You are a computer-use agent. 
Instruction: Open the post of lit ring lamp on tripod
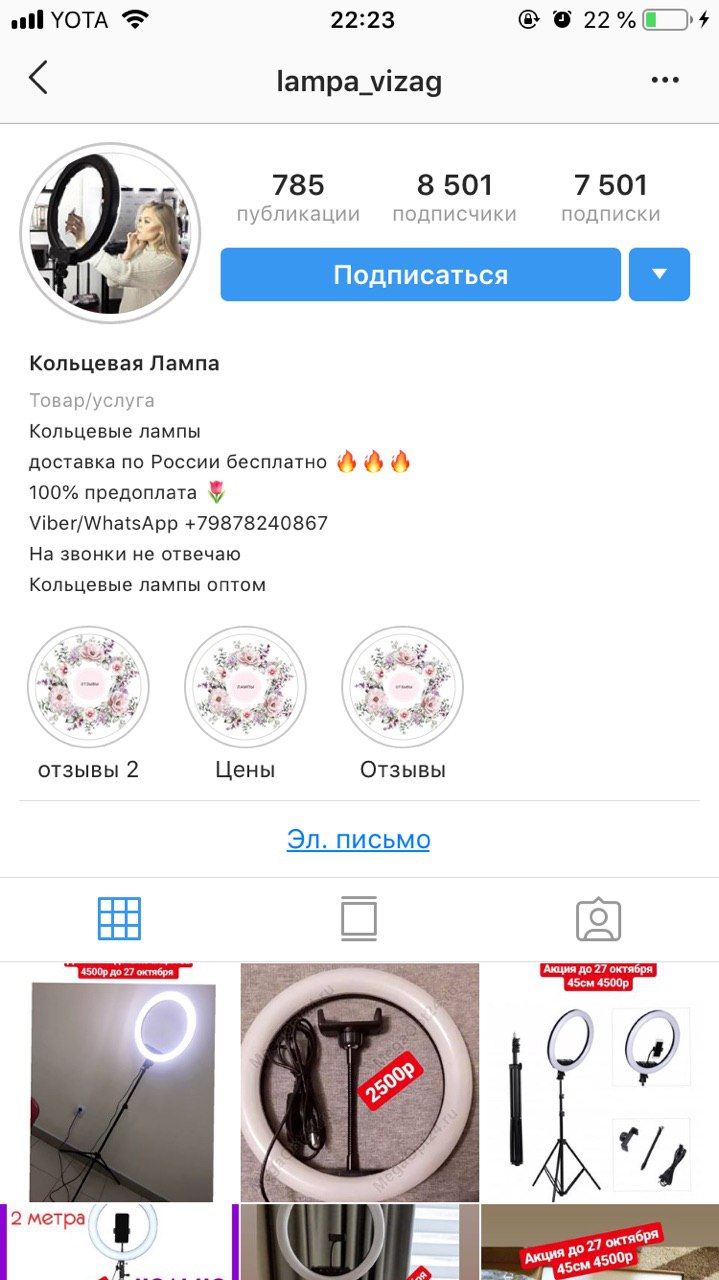point(118,1082)
